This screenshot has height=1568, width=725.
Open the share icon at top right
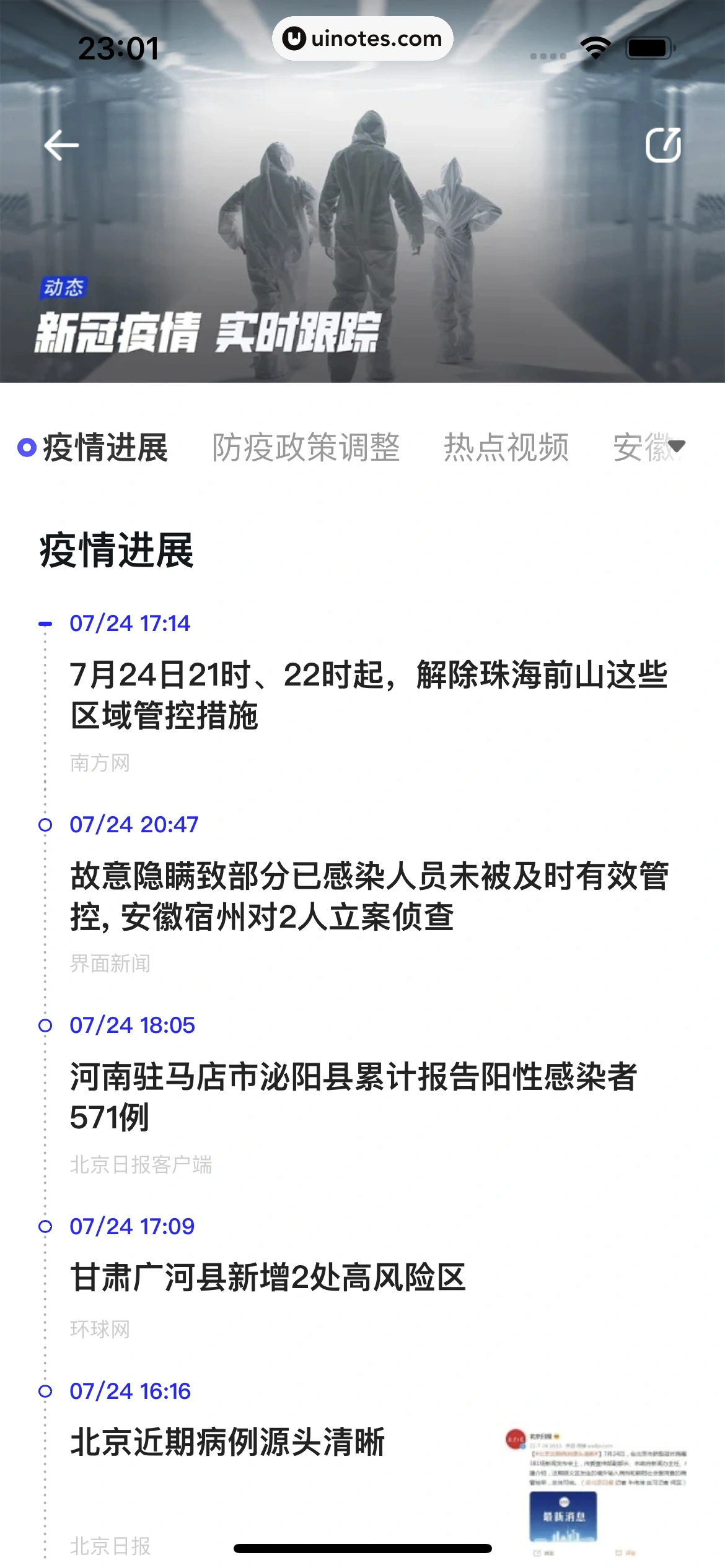tap(665, 146)
